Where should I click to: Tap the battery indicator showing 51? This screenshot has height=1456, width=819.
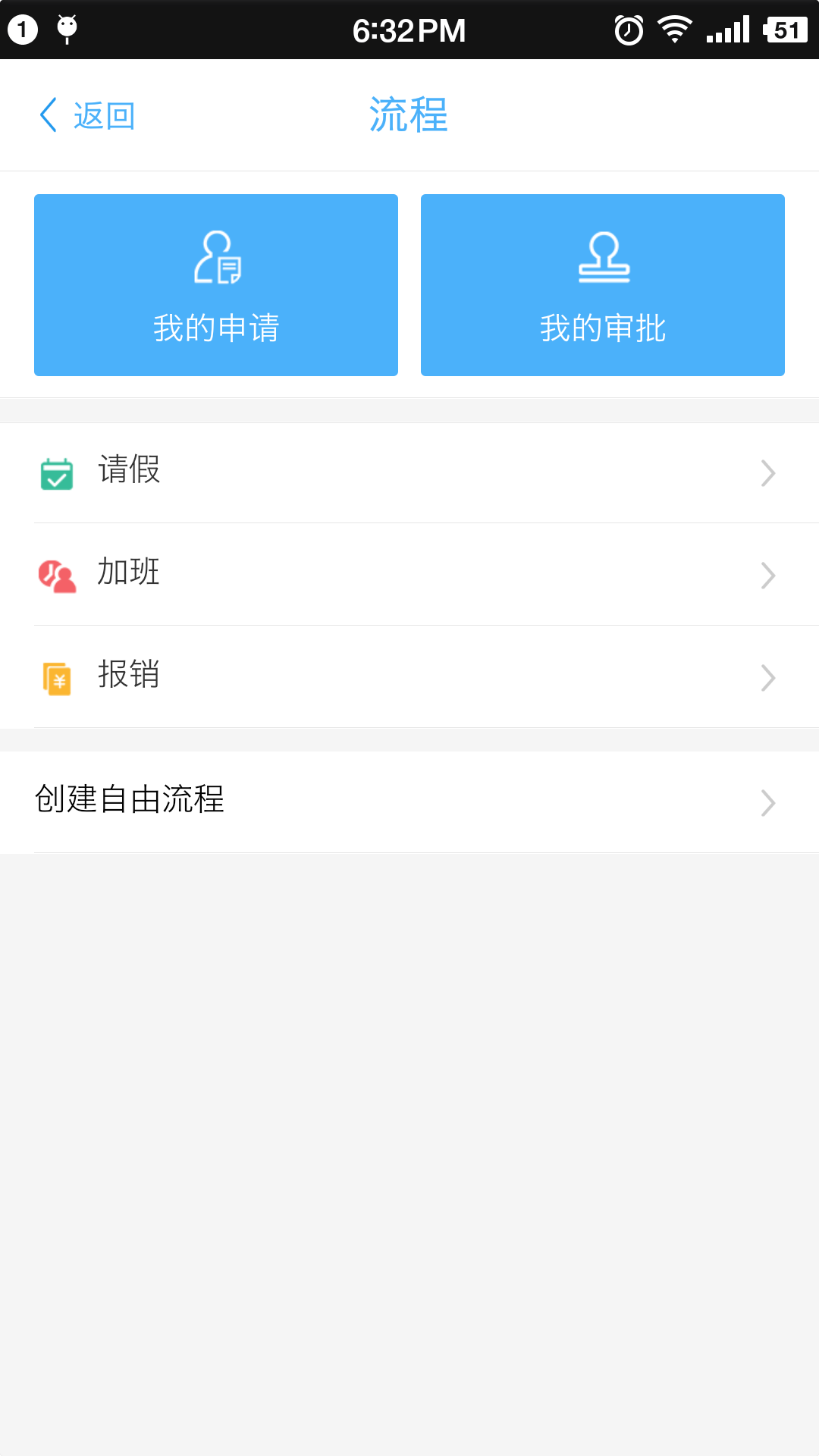coord(786,29)
